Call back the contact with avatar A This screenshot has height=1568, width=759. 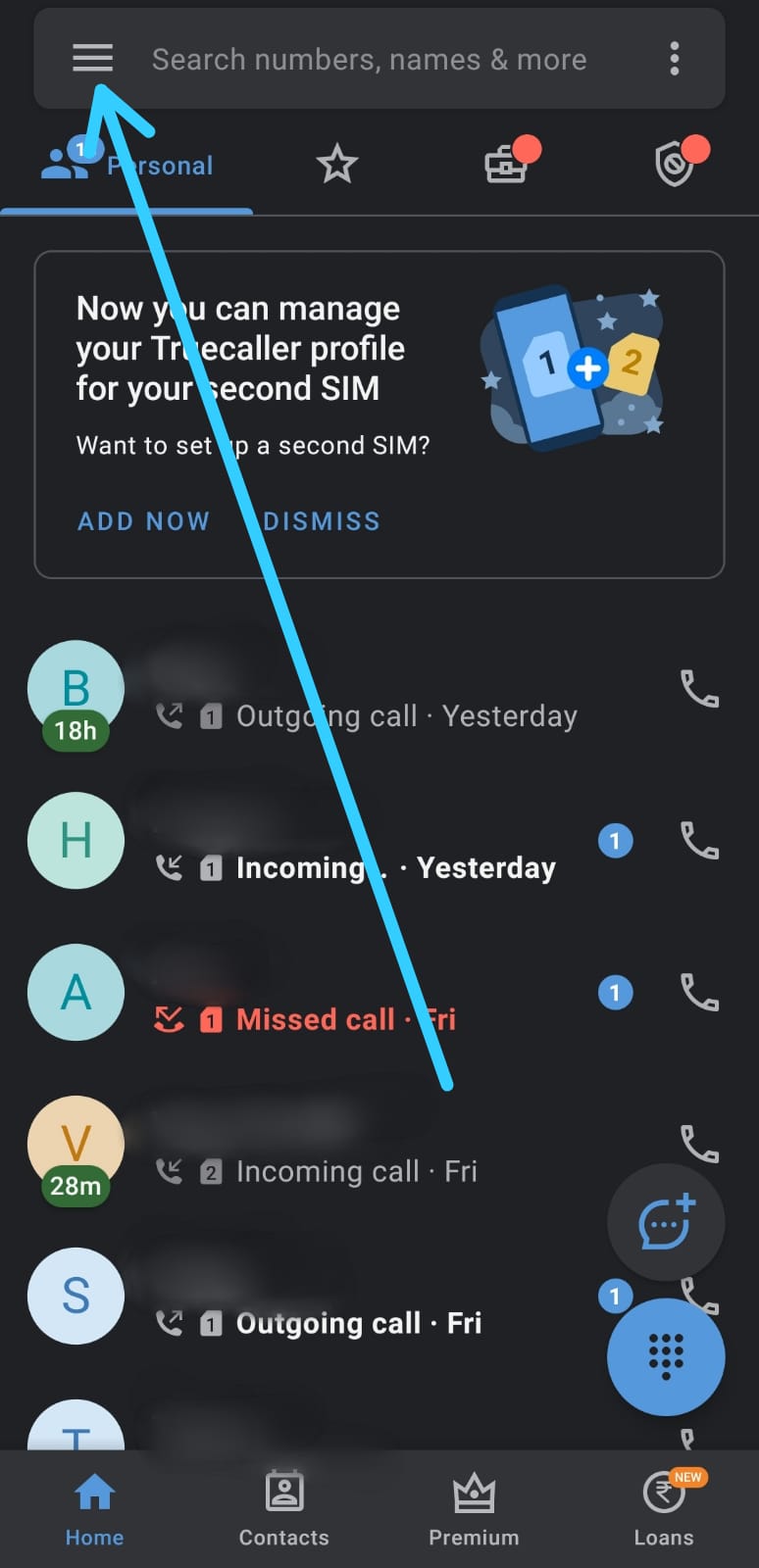click(x=699, y=992)
